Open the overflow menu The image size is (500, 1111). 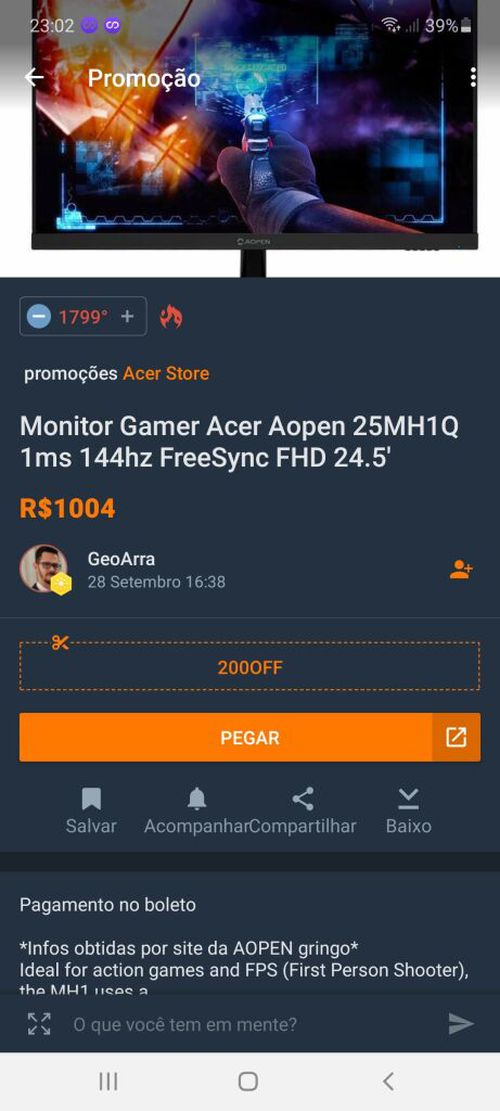472,77
